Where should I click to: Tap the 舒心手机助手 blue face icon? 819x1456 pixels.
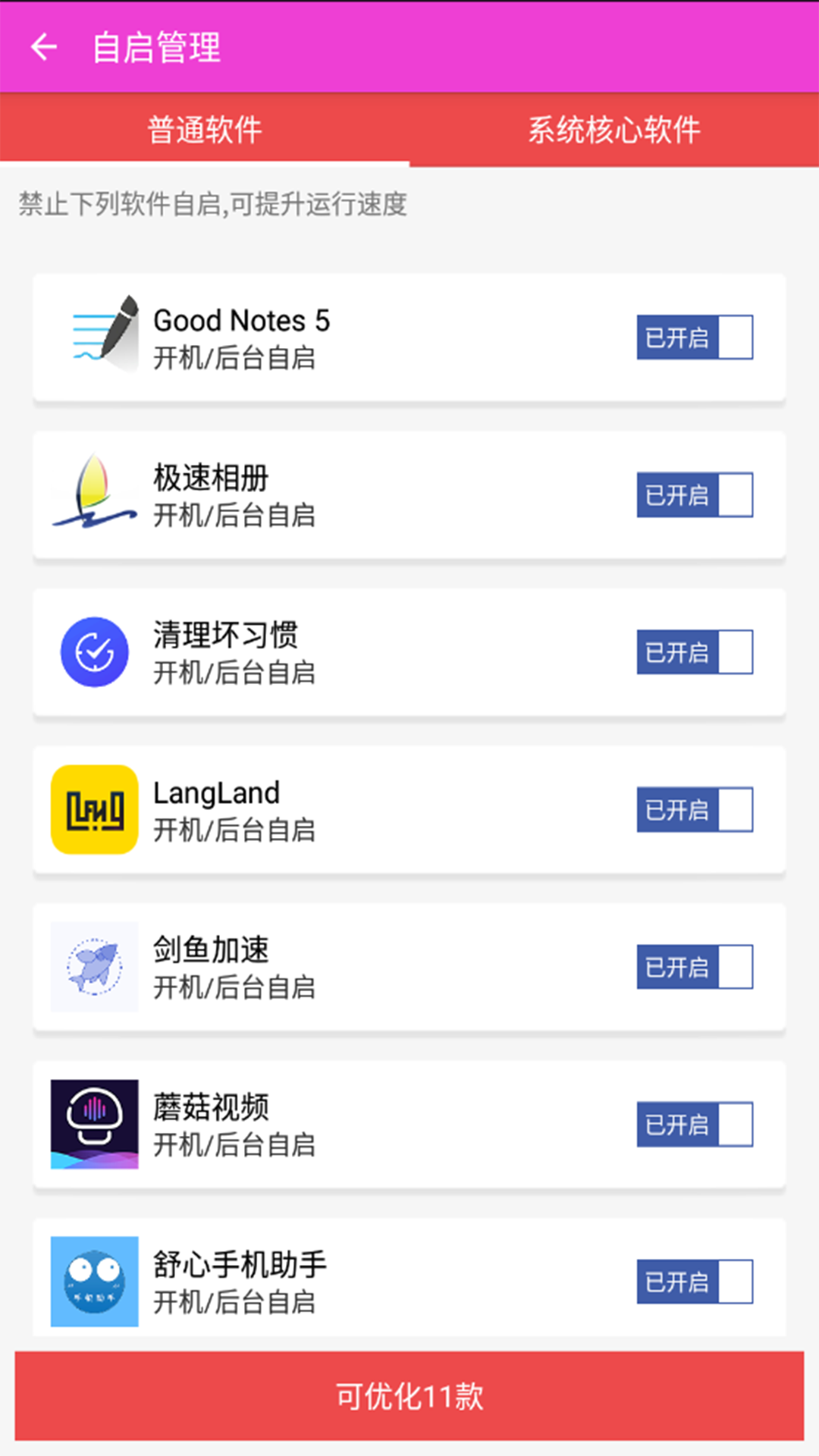[x=94, y=1282]
